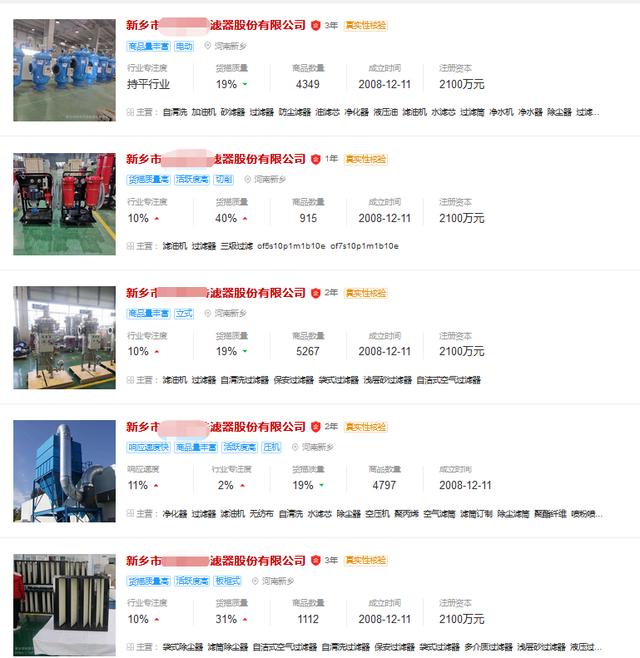The height and width of the screenshot is (658, 640).
Task: Open the company name link tagged 切割
Action: [x=215, y=159]
